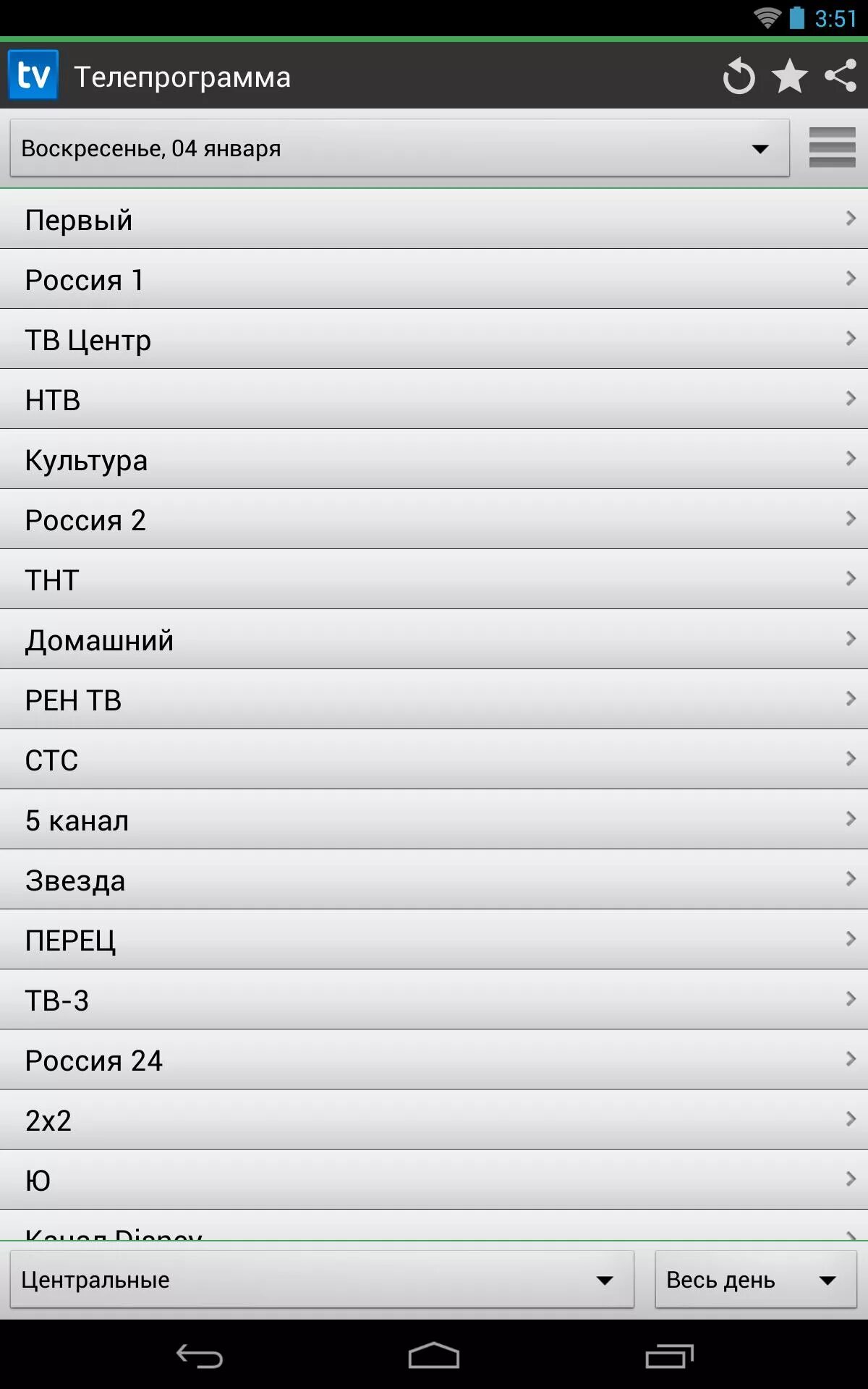Open the Культура channel

tap(434, 459)
